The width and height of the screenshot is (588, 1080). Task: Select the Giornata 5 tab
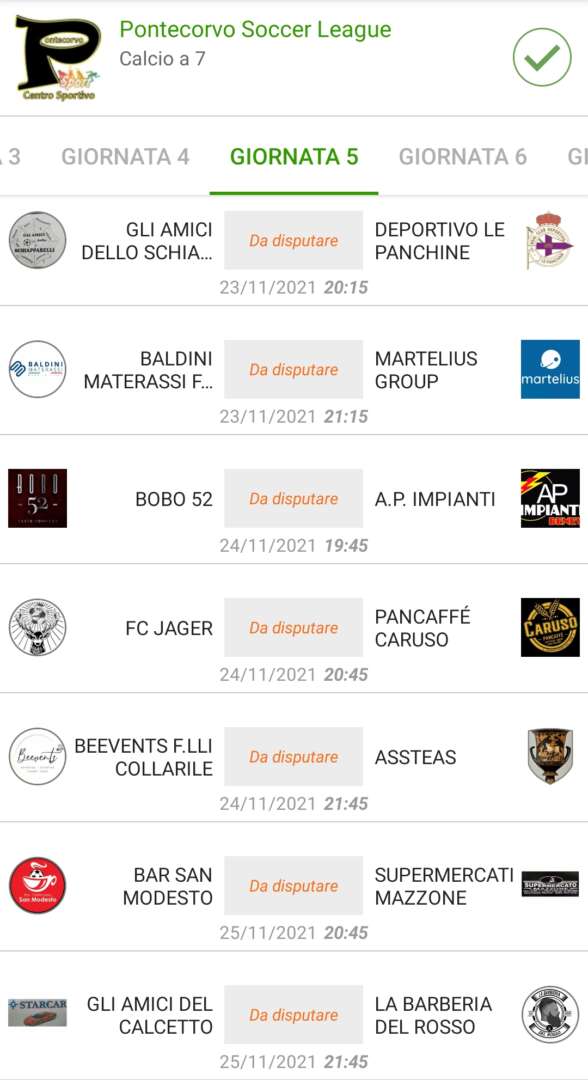tap(294, 156)
